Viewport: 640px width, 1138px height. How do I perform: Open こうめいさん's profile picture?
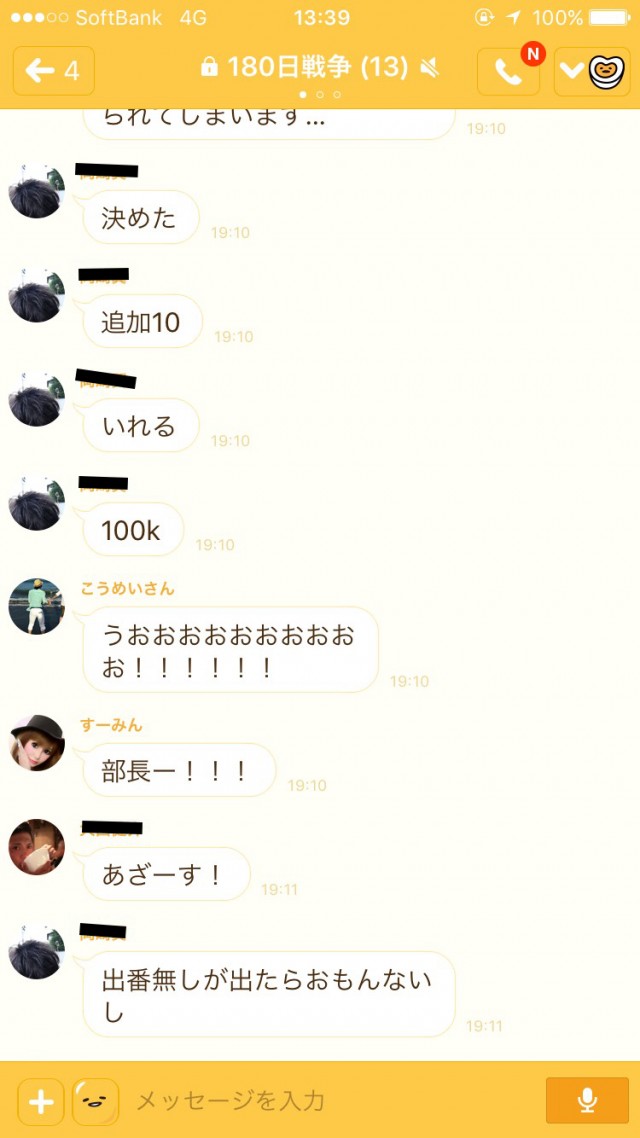pos(37,606)
